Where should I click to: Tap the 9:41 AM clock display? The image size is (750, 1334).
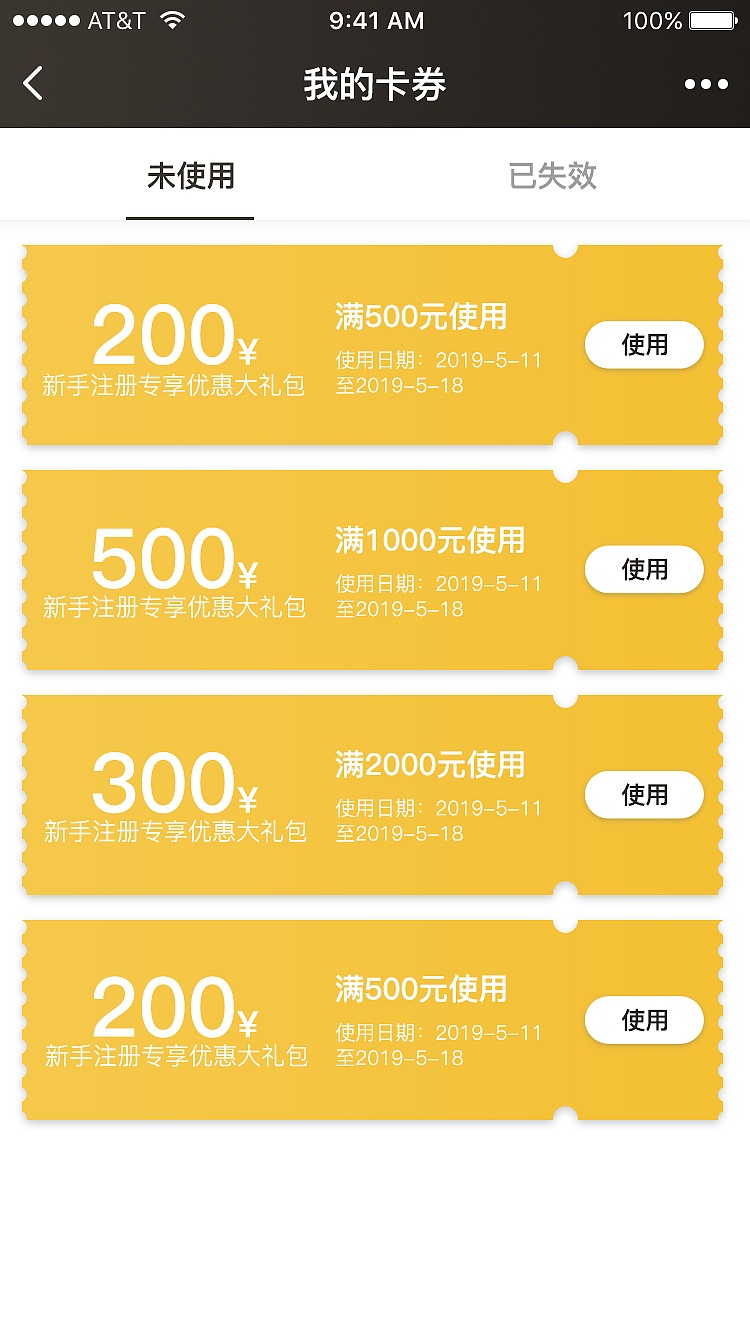(375, 20)
